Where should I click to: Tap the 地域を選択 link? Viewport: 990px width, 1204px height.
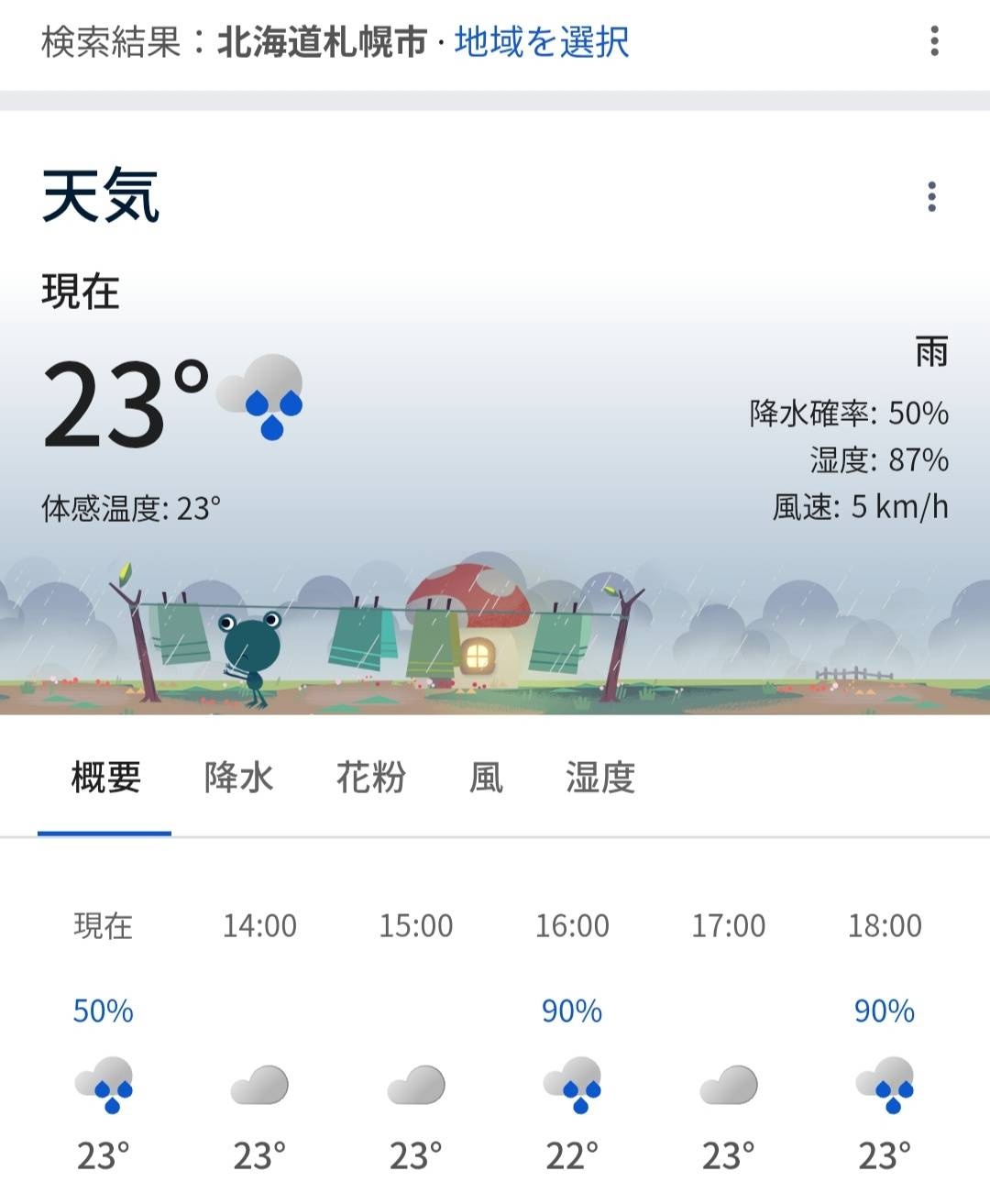(541, 42)
